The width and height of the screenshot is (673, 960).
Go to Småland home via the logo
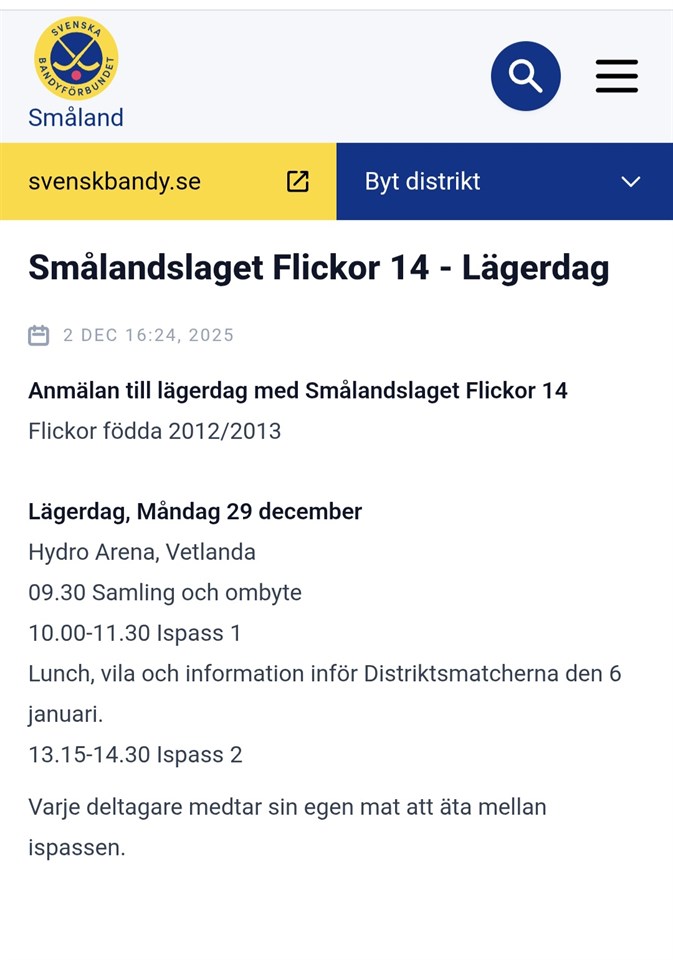pyautogui.click(x=76, y=75)
